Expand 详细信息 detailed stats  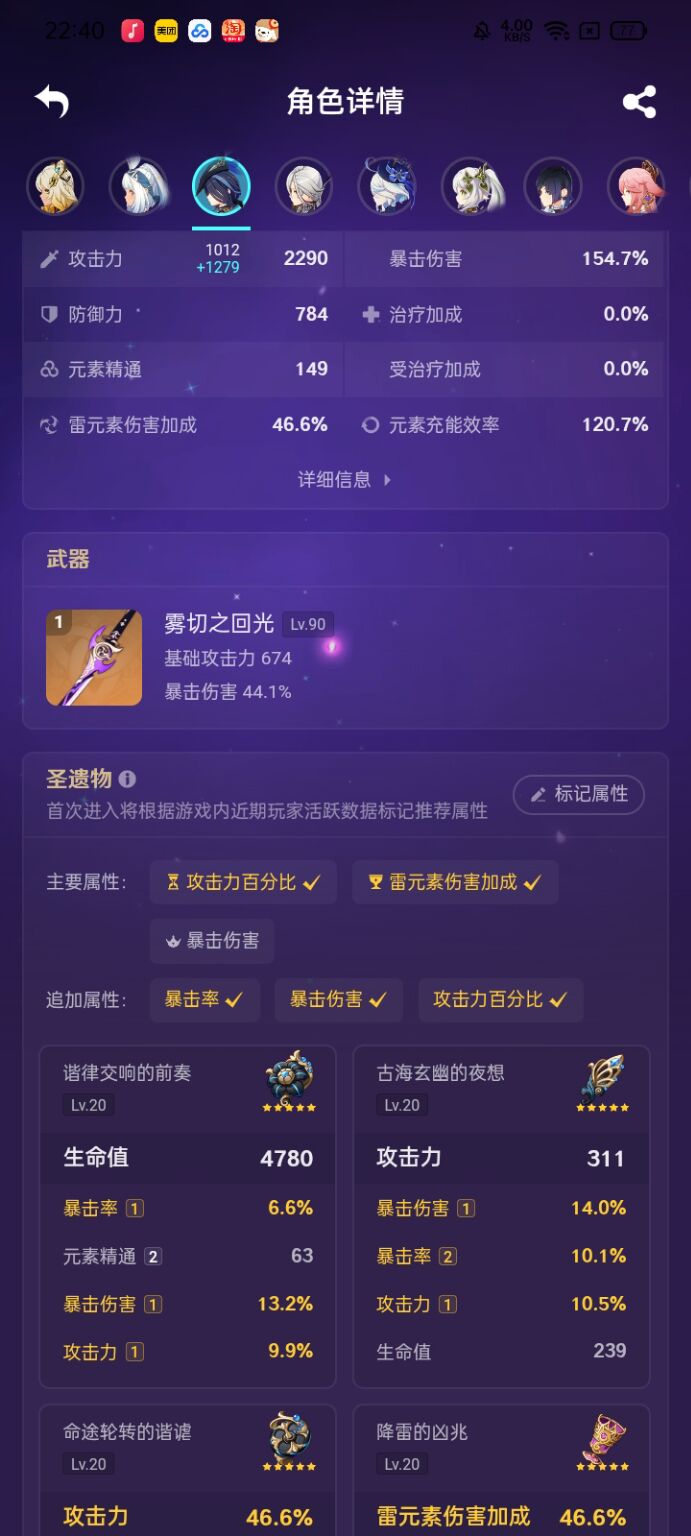(345, 480)
